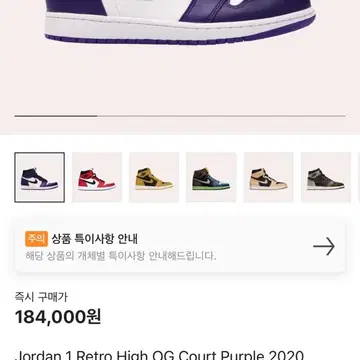Viewport: 360px width, 360px height.
Task: Select the tan and black sneaker thumbnail
Action: pos(269,177)
